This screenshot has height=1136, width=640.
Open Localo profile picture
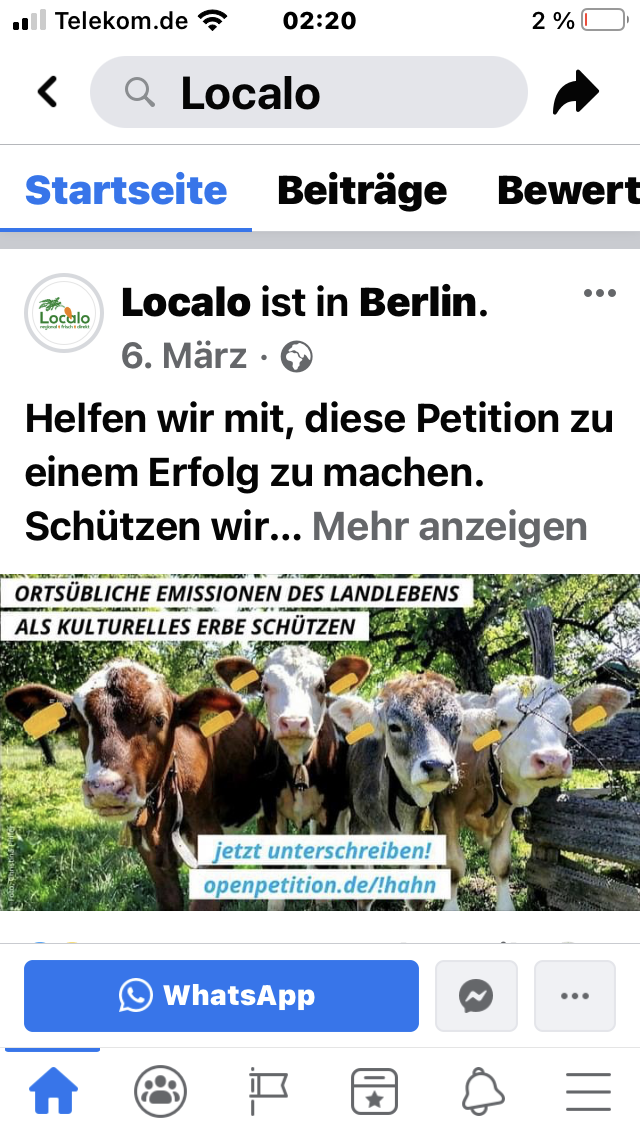pyautogui.click(x=64, y=313)
